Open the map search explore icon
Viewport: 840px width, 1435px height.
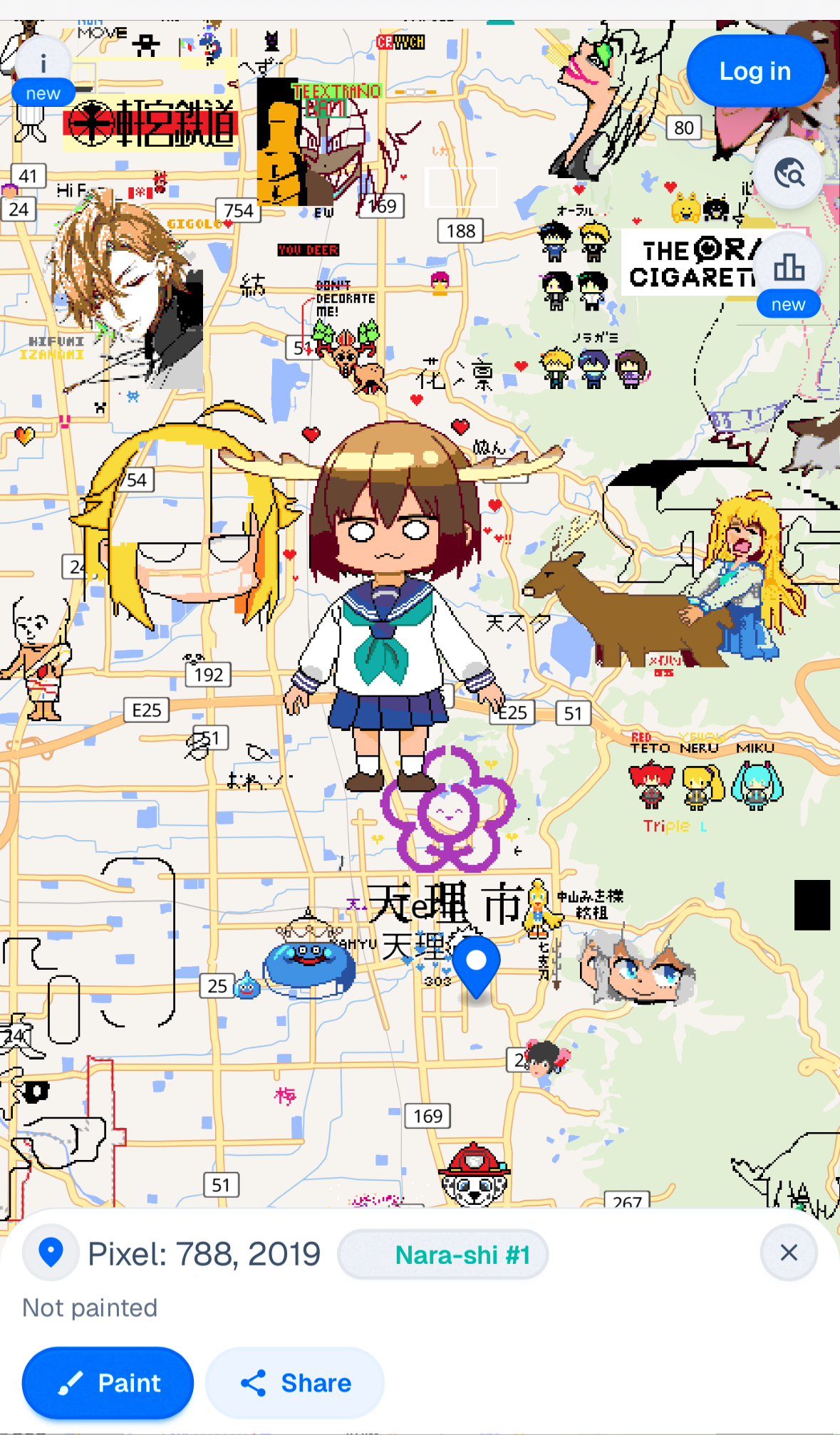(789, 173)
